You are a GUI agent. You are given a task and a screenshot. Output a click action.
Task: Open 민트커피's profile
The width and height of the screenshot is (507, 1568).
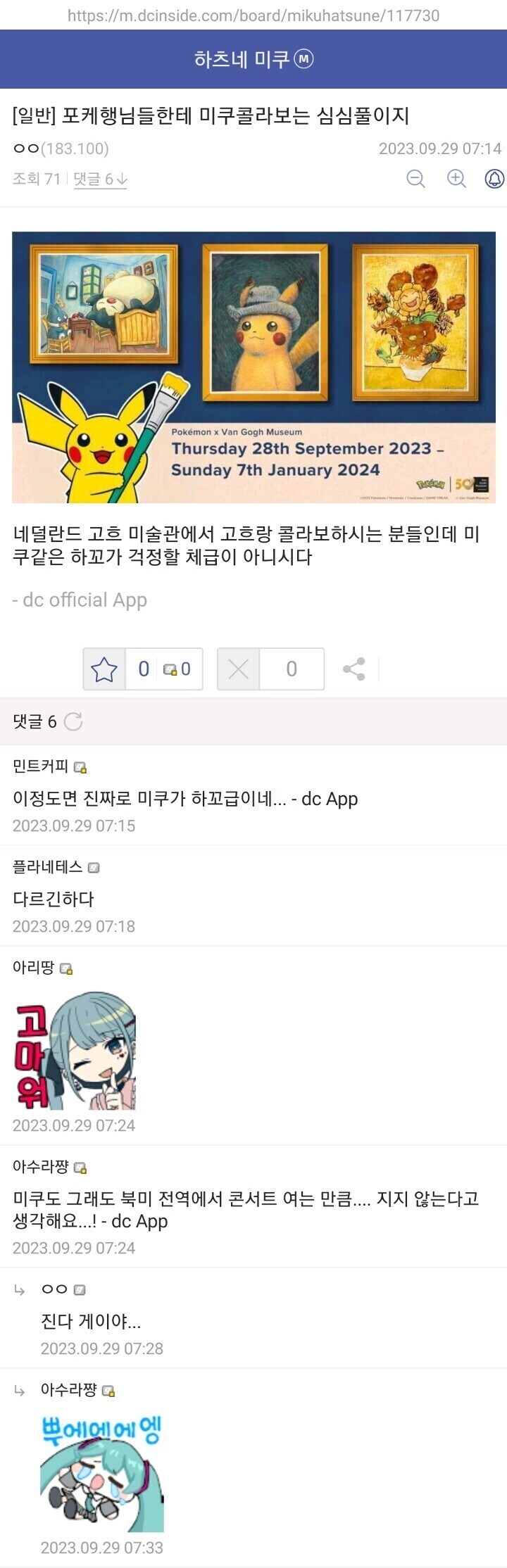pyautogui.click(x=41, y=766)
